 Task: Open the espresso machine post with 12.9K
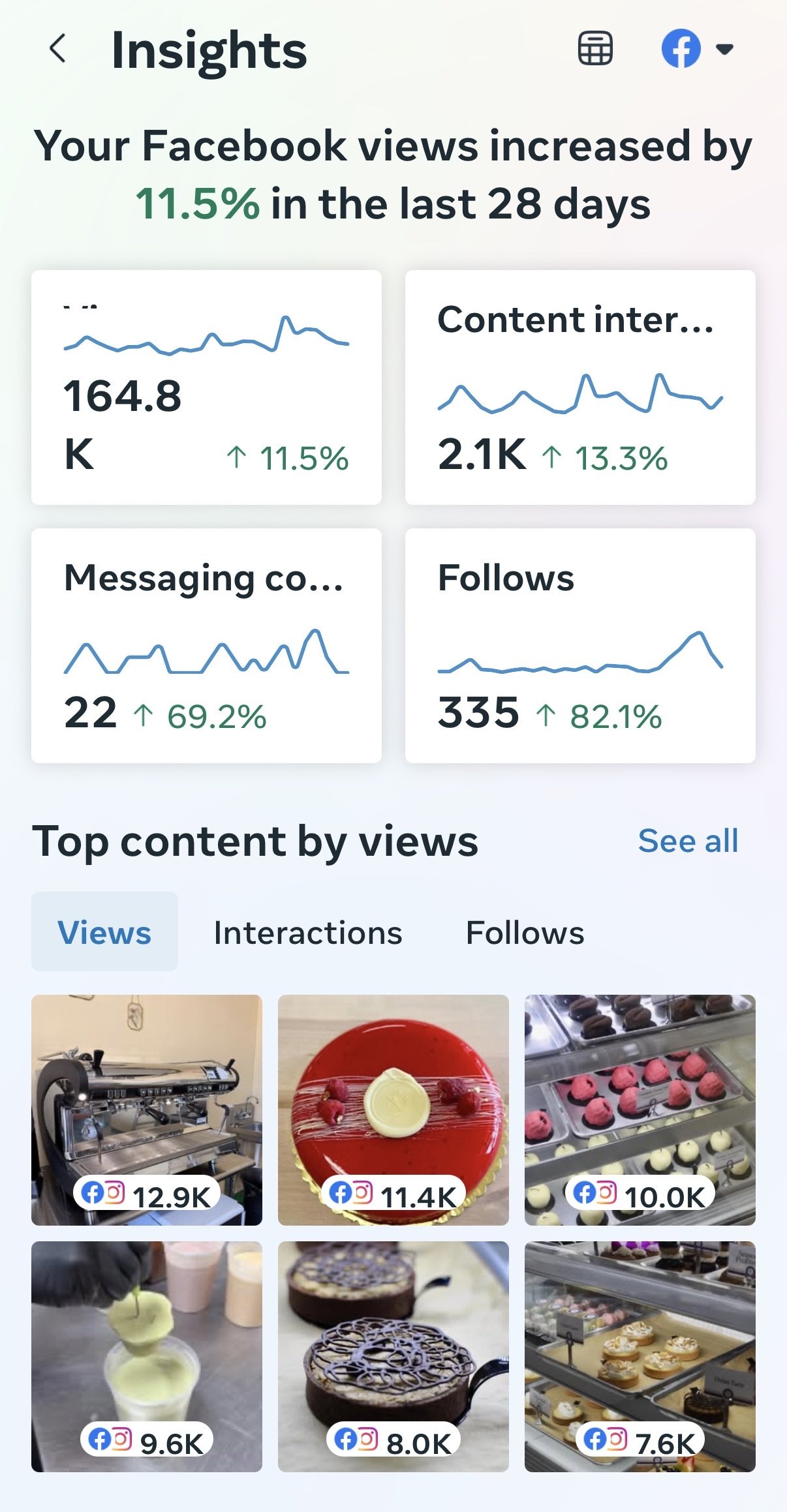[147, 1110]
